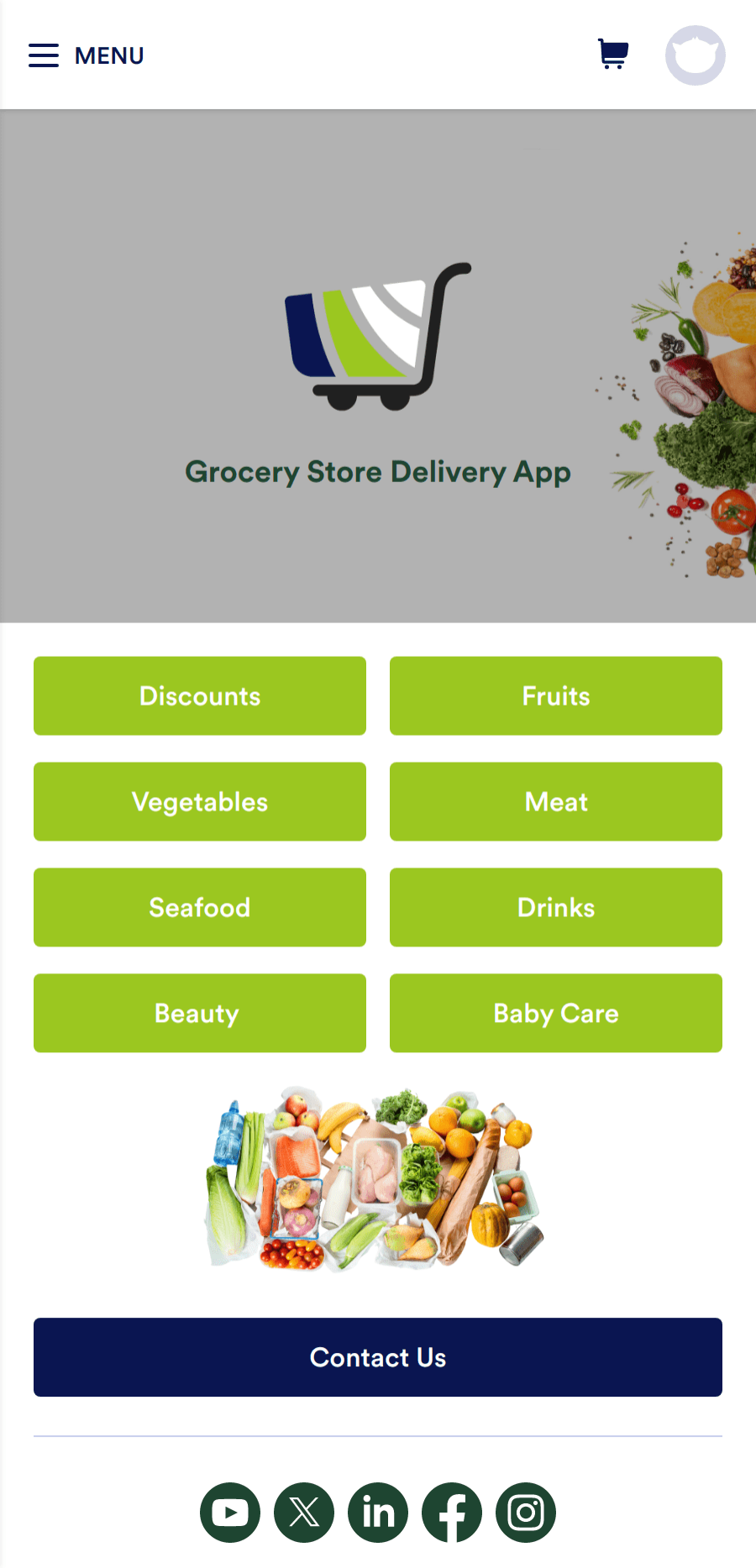Open the profile avatar
The image size is (756, 1568).
(x=696, y=55)
